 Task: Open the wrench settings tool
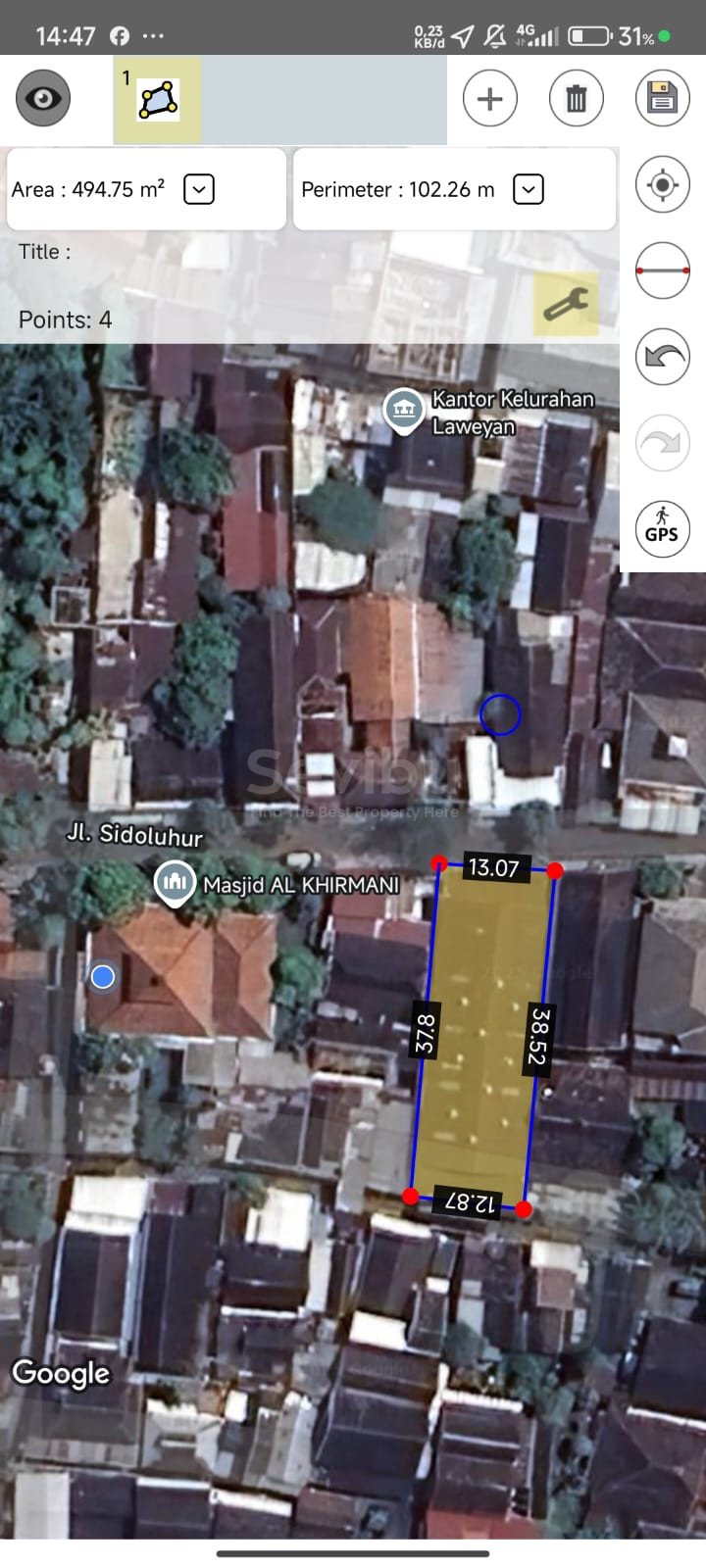point(566,305)
